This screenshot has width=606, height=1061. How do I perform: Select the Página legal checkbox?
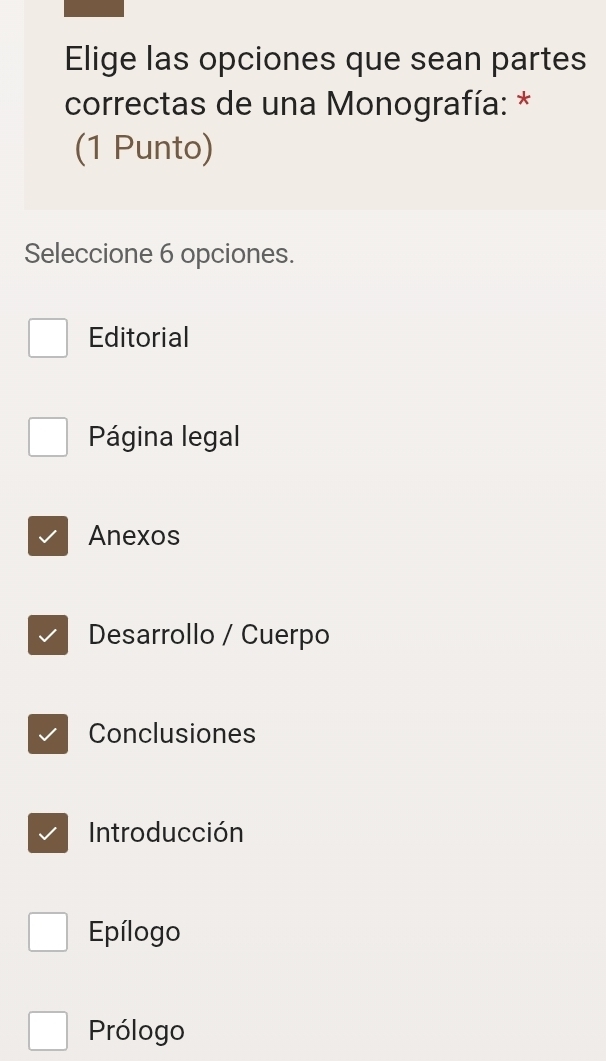(48, 437)
